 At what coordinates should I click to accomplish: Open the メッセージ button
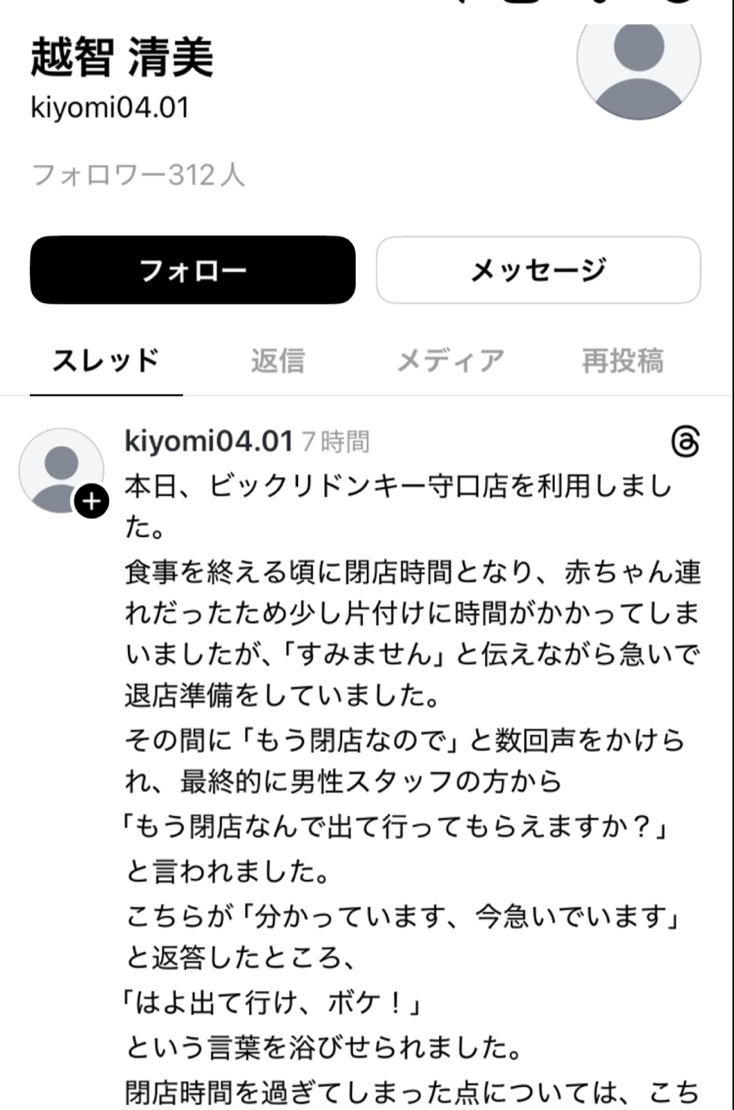[x=538, y=270]
